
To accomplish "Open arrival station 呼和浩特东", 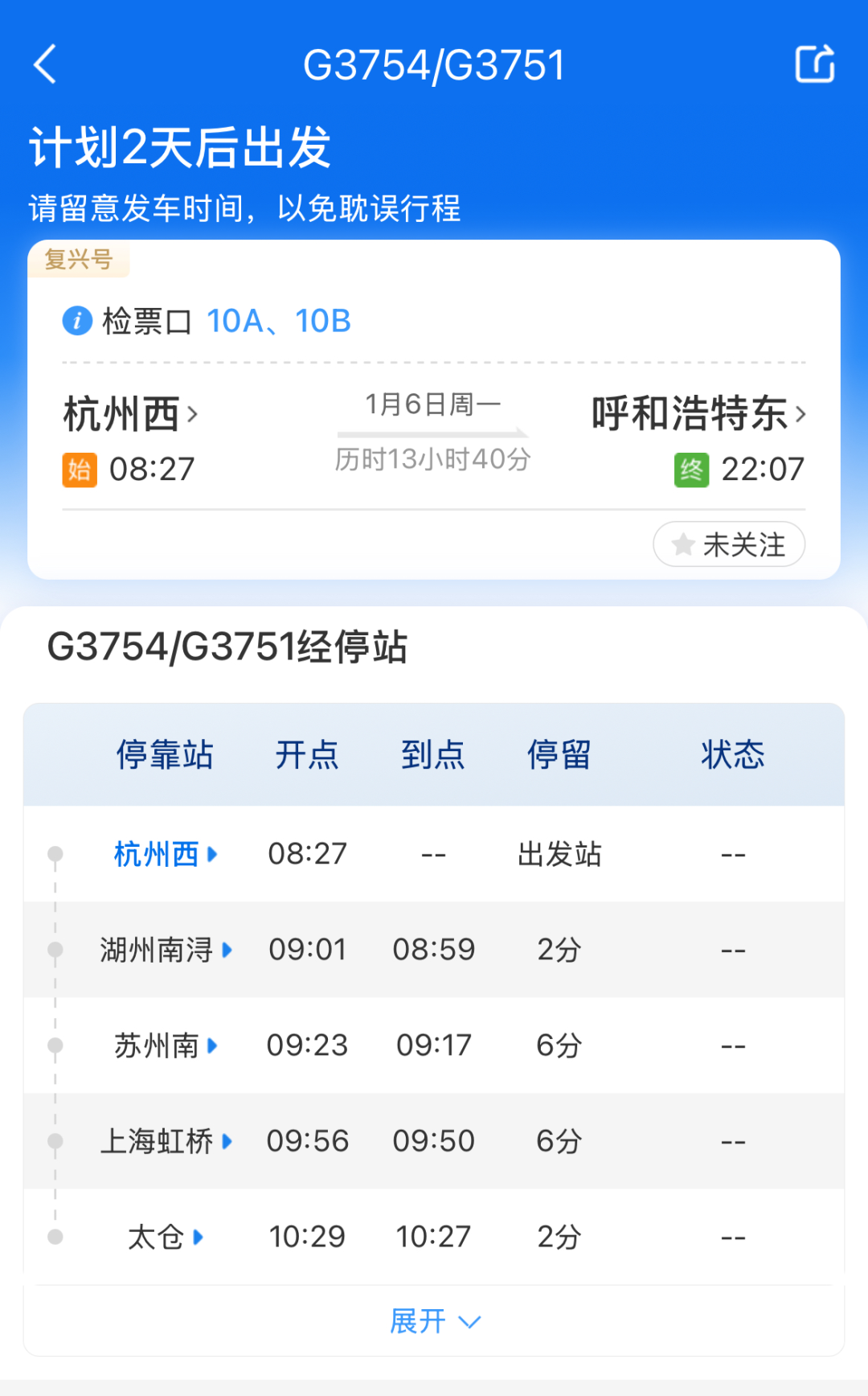I will 698,413.
